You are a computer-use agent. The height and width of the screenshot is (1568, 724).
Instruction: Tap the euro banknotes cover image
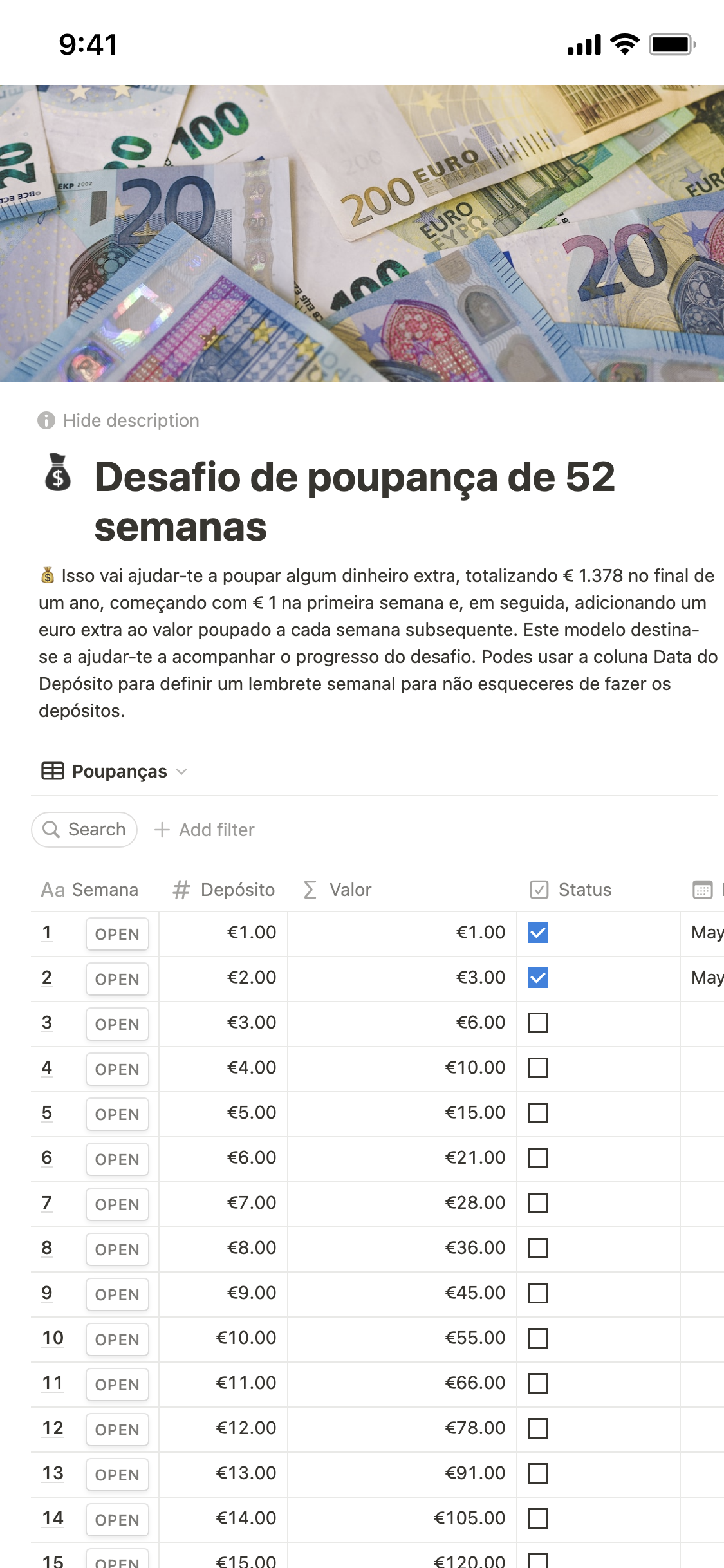click(362, 233)
